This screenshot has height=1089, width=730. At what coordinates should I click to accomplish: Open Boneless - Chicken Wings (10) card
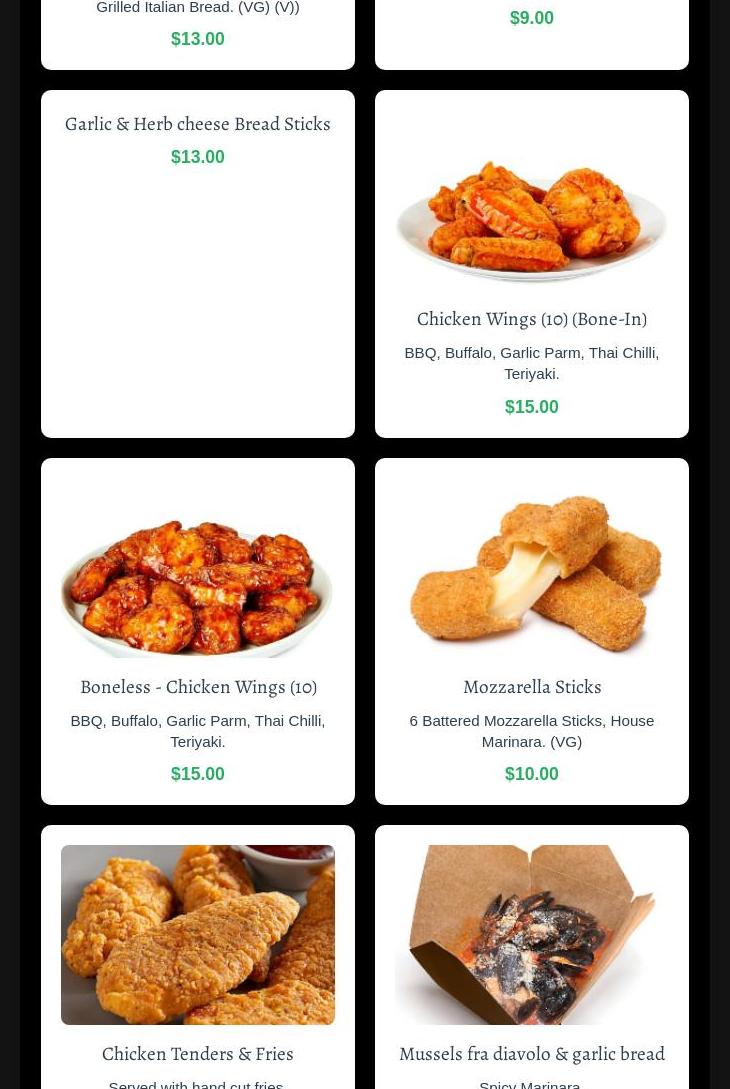click(x=198, y=687)
